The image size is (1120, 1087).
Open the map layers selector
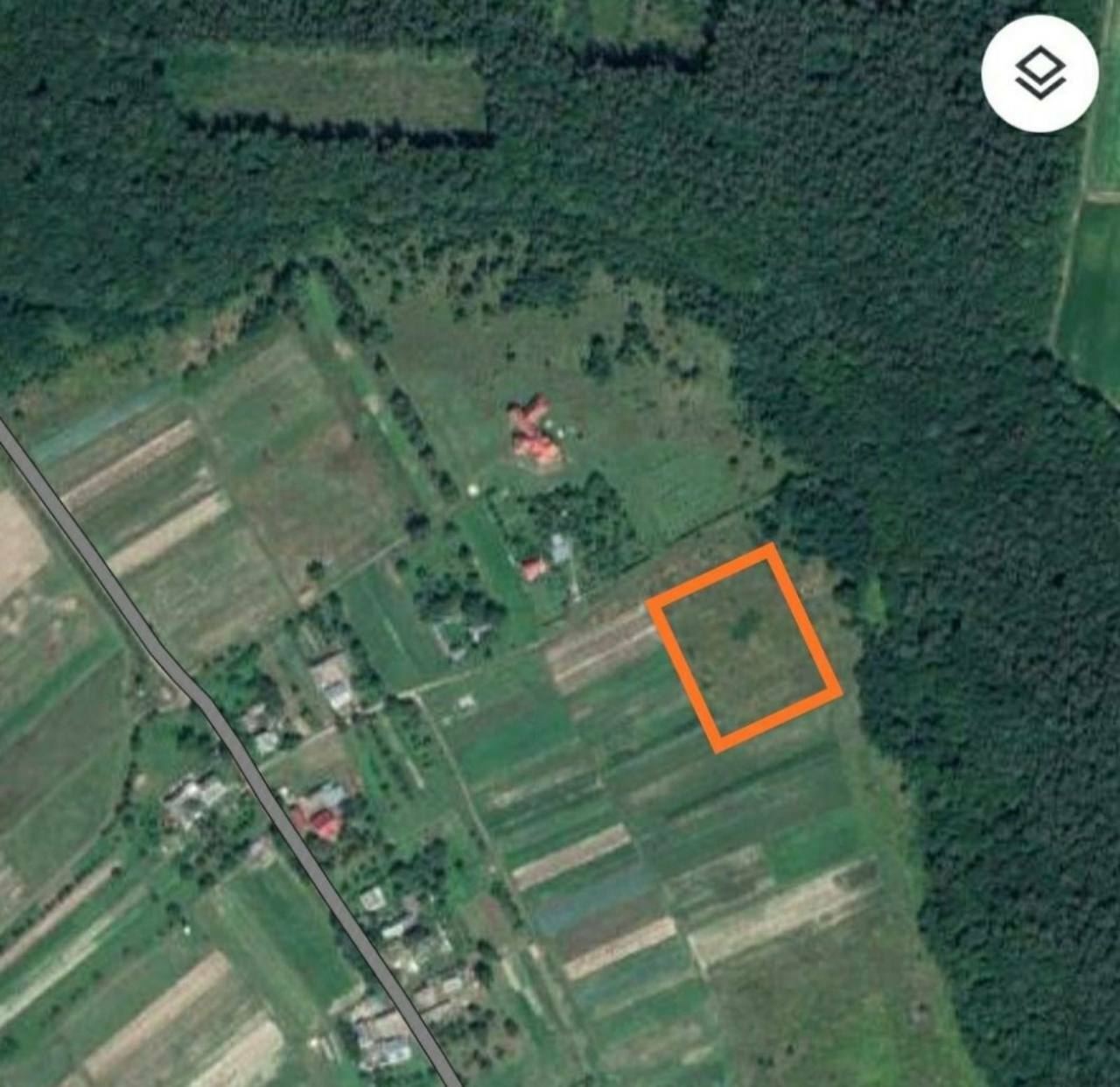point(1039,74)
